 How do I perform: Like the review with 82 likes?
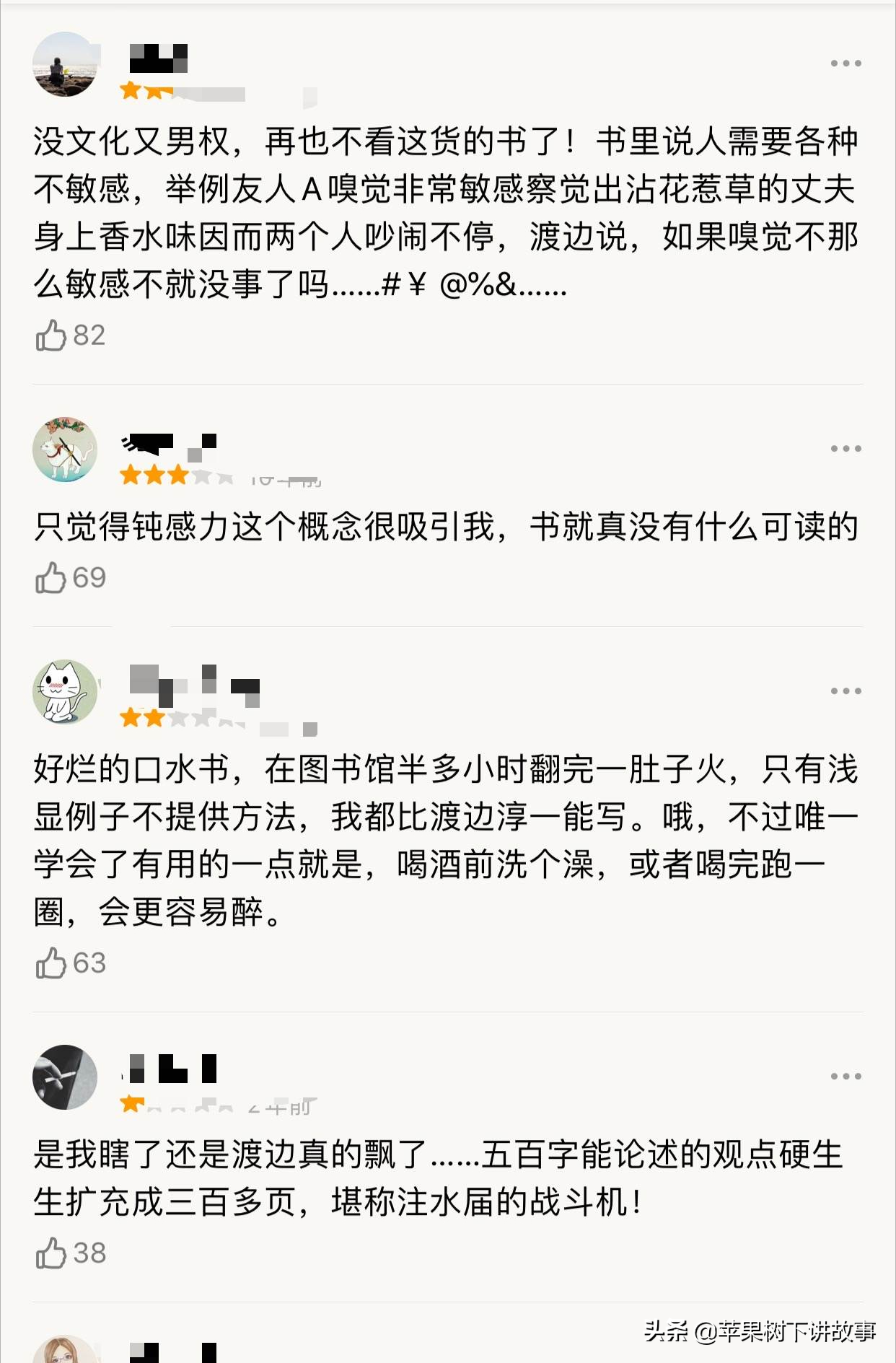tap(51, 336)
